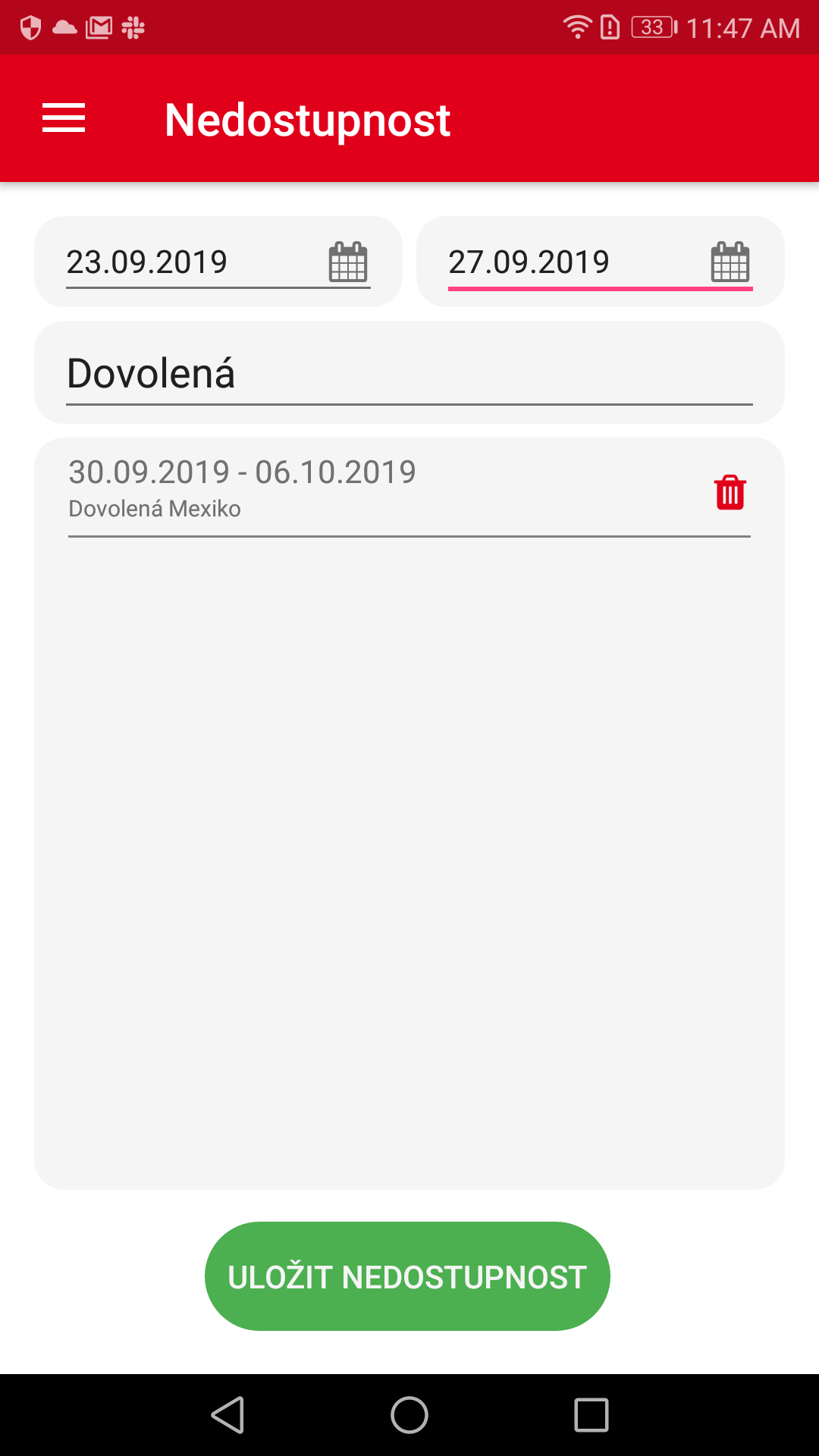Save with Uložit nedostupnost button
Screen dimensions: 819x1456
click(407, 1276)
